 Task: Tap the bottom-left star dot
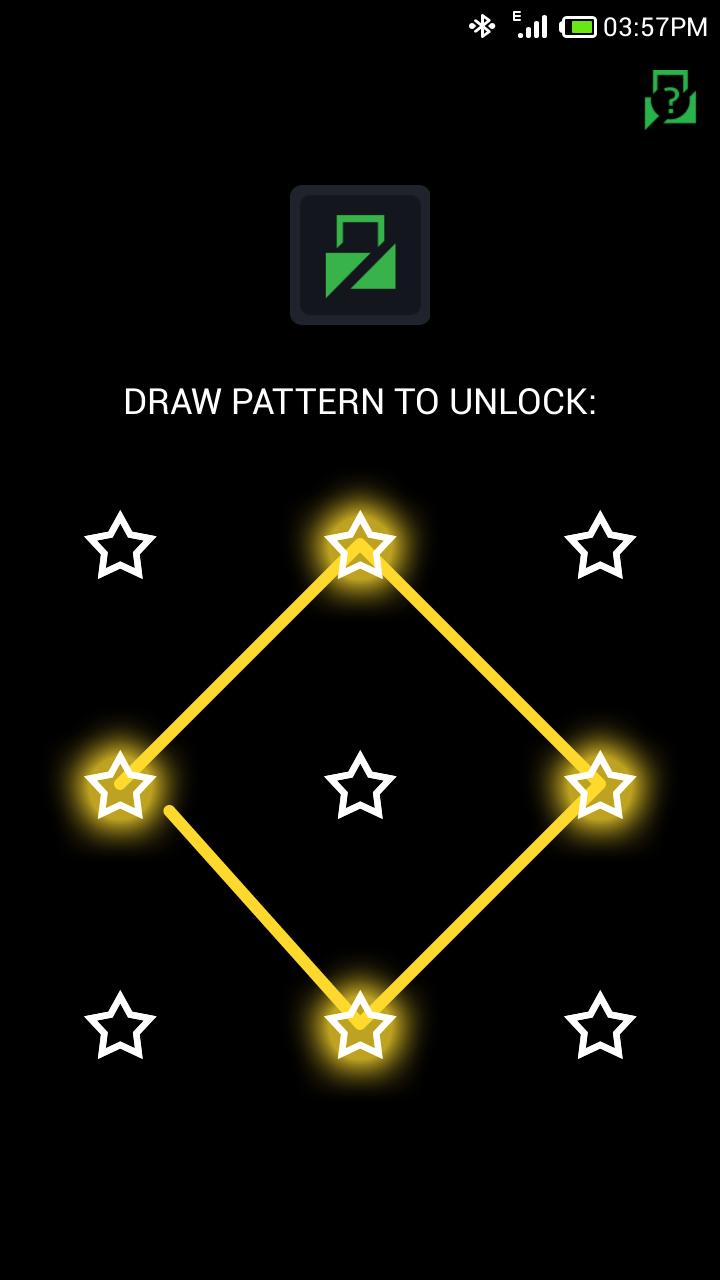(x=120, y=1026)
